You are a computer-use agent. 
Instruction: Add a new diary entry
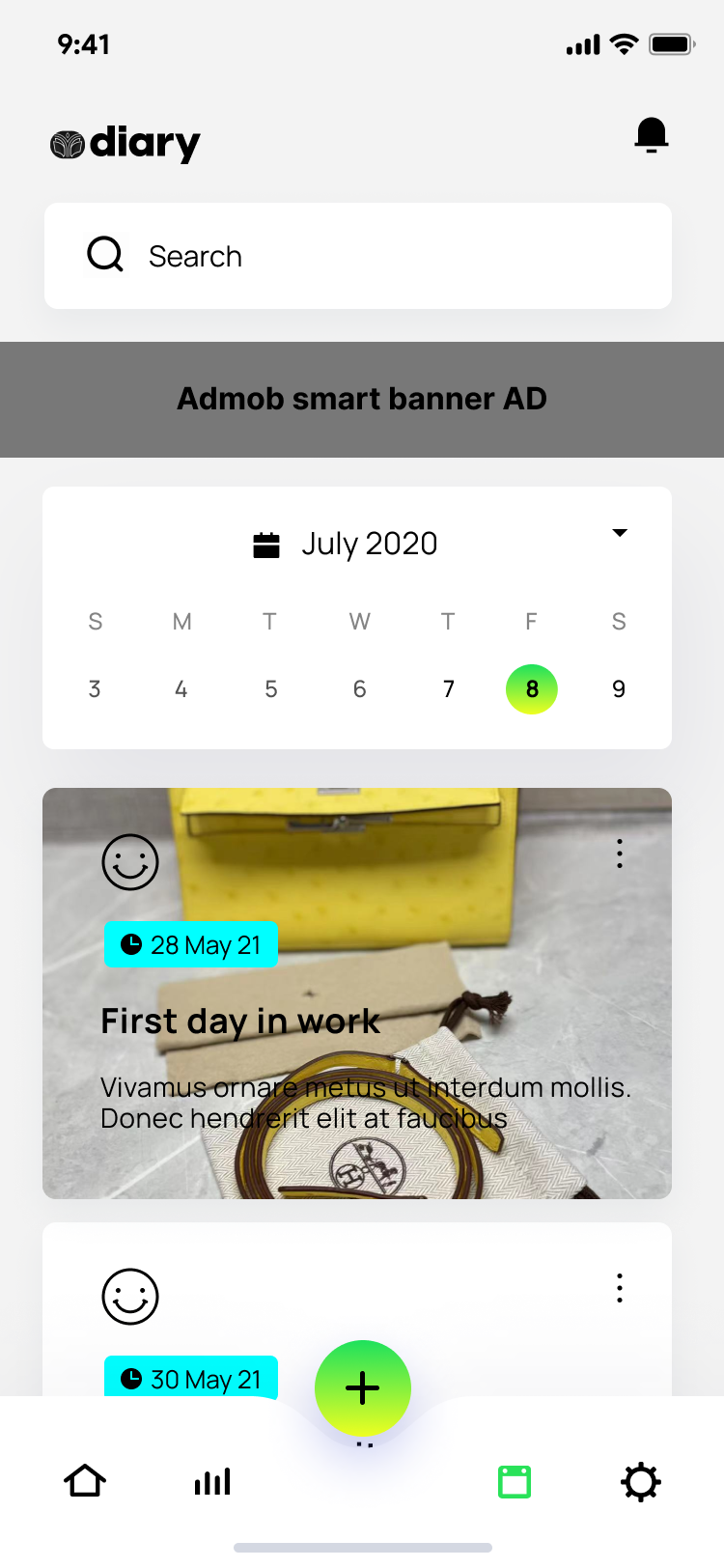363,1388
